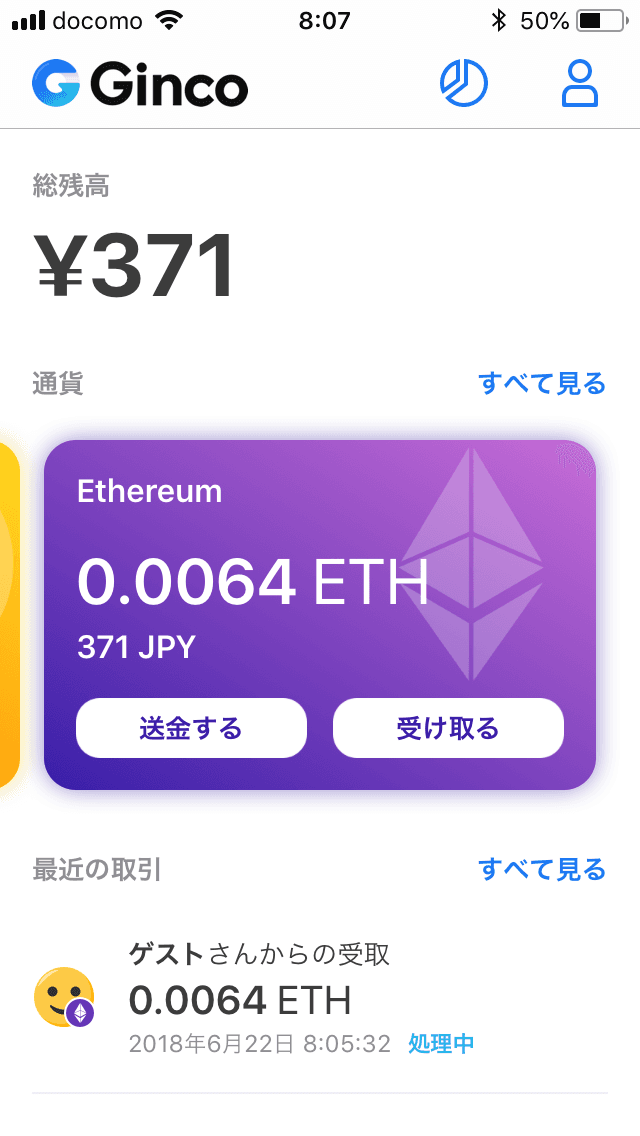Open the portfolio pie chart icon
Viewport: 640px width, 1136px height.
pyautogui.click(x=464, y=84)
